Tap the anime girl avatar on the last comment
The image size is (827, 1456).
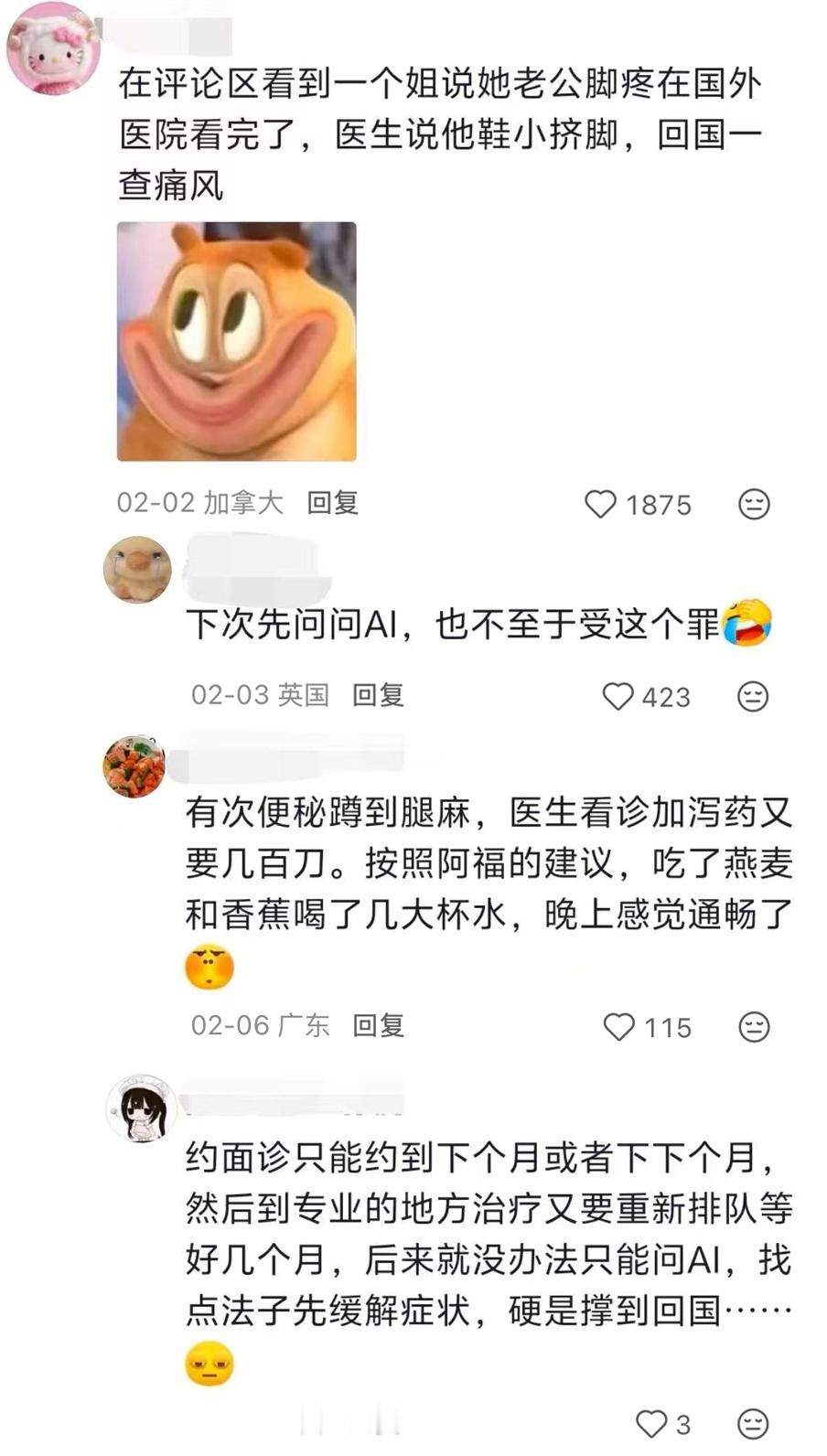139,1109
